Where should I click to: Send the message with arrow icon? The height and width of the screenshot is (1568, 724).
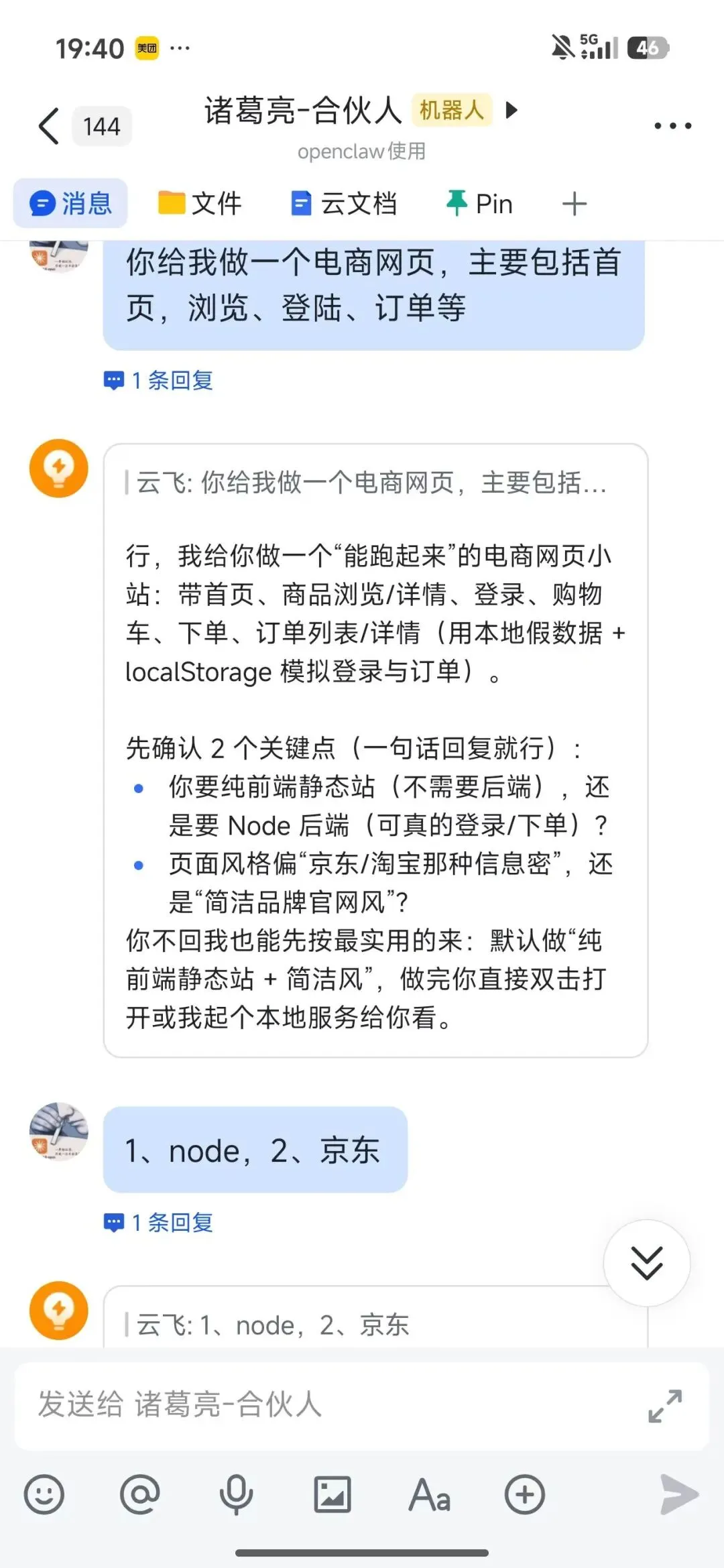click(x=678, y=1494)
